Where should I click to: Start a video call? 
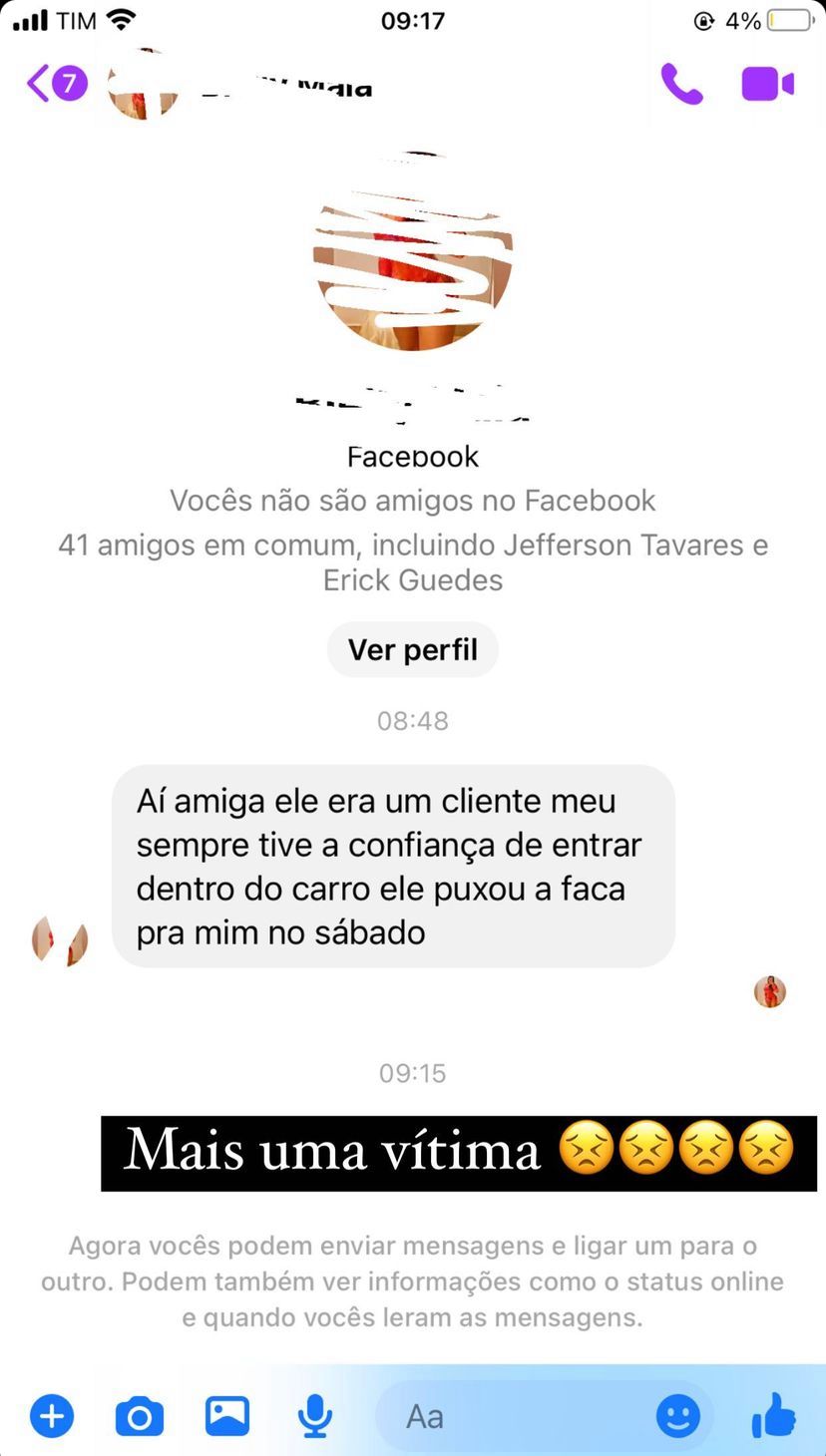point(767,85)
